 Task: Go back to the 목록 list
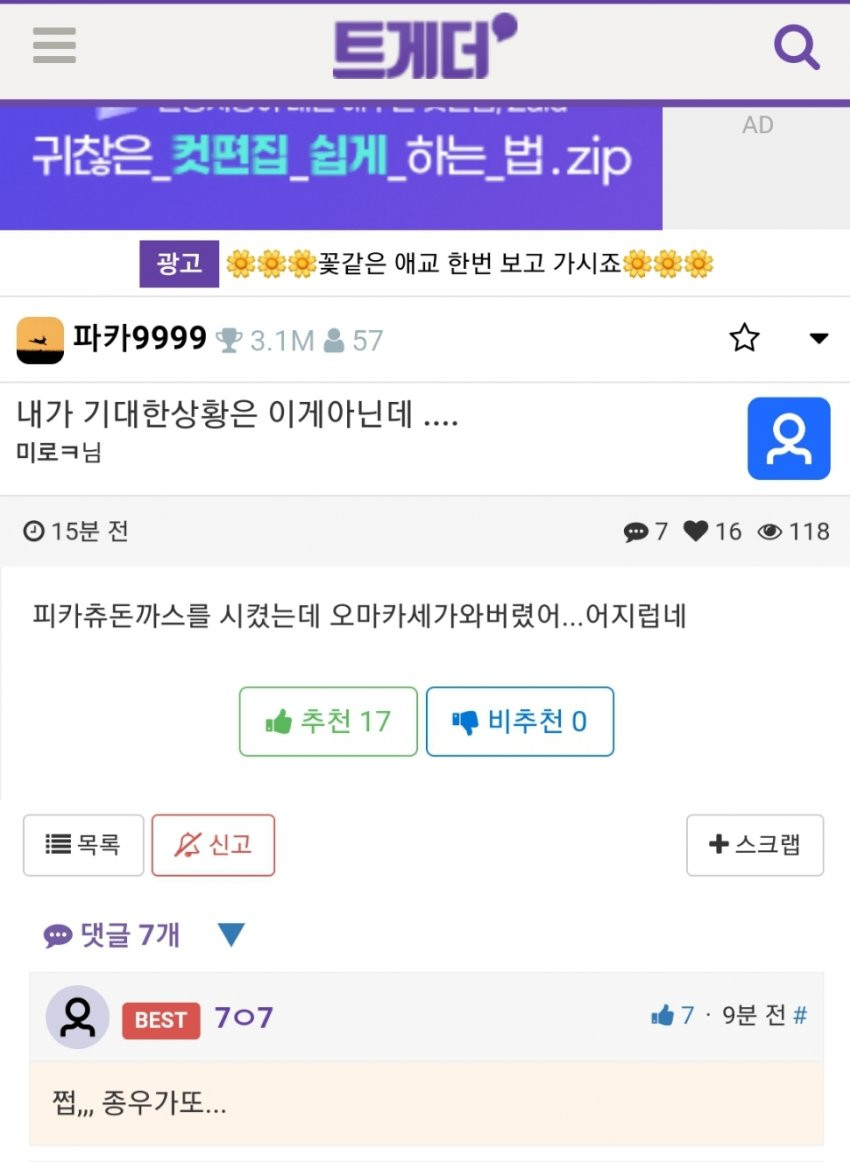(83, 845)
